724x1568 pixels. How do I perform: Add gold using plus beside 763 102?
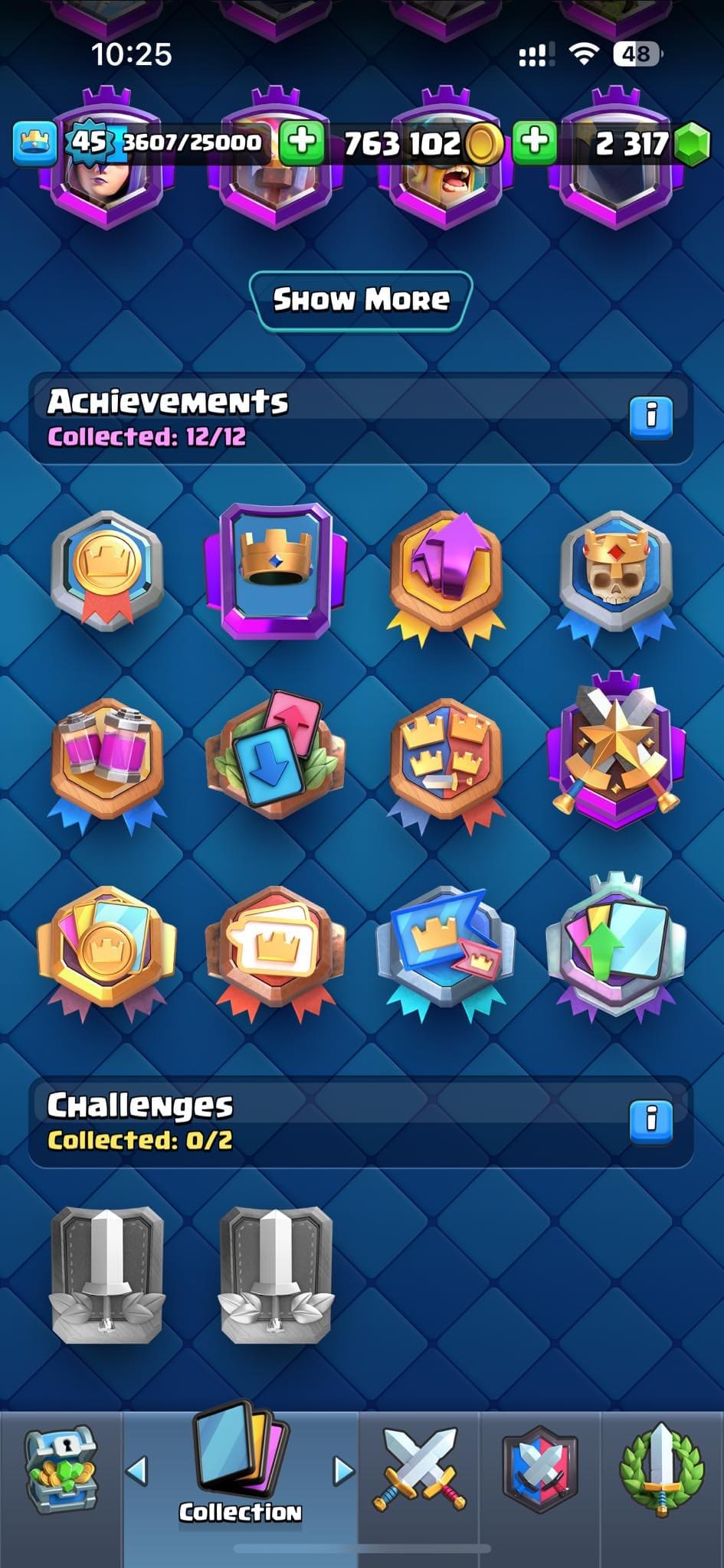[302, 142]
